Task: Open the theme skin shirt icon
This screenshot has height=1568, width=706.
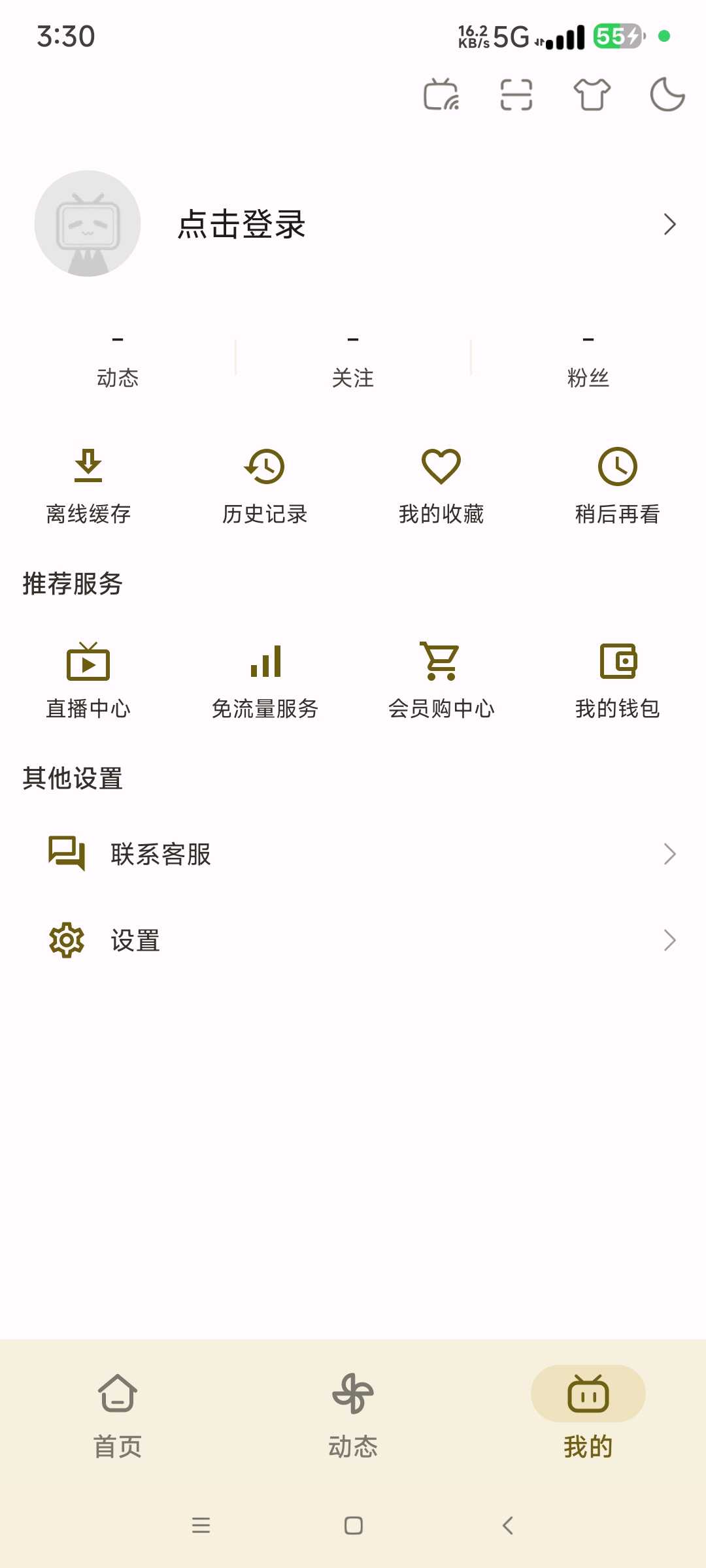Action: (x=592, y=95)
